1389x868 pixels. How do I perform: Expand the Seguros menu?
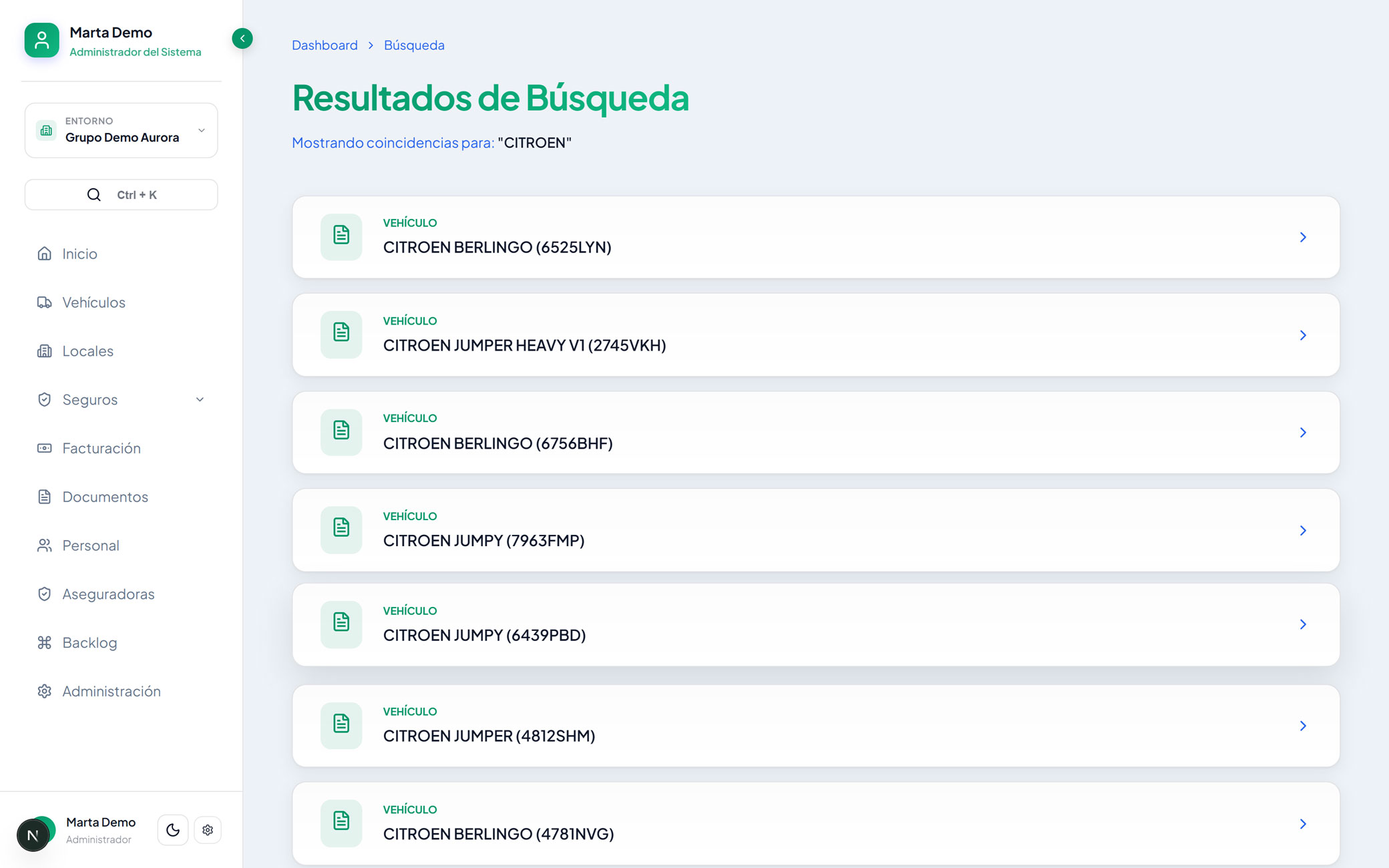[121, 399]
